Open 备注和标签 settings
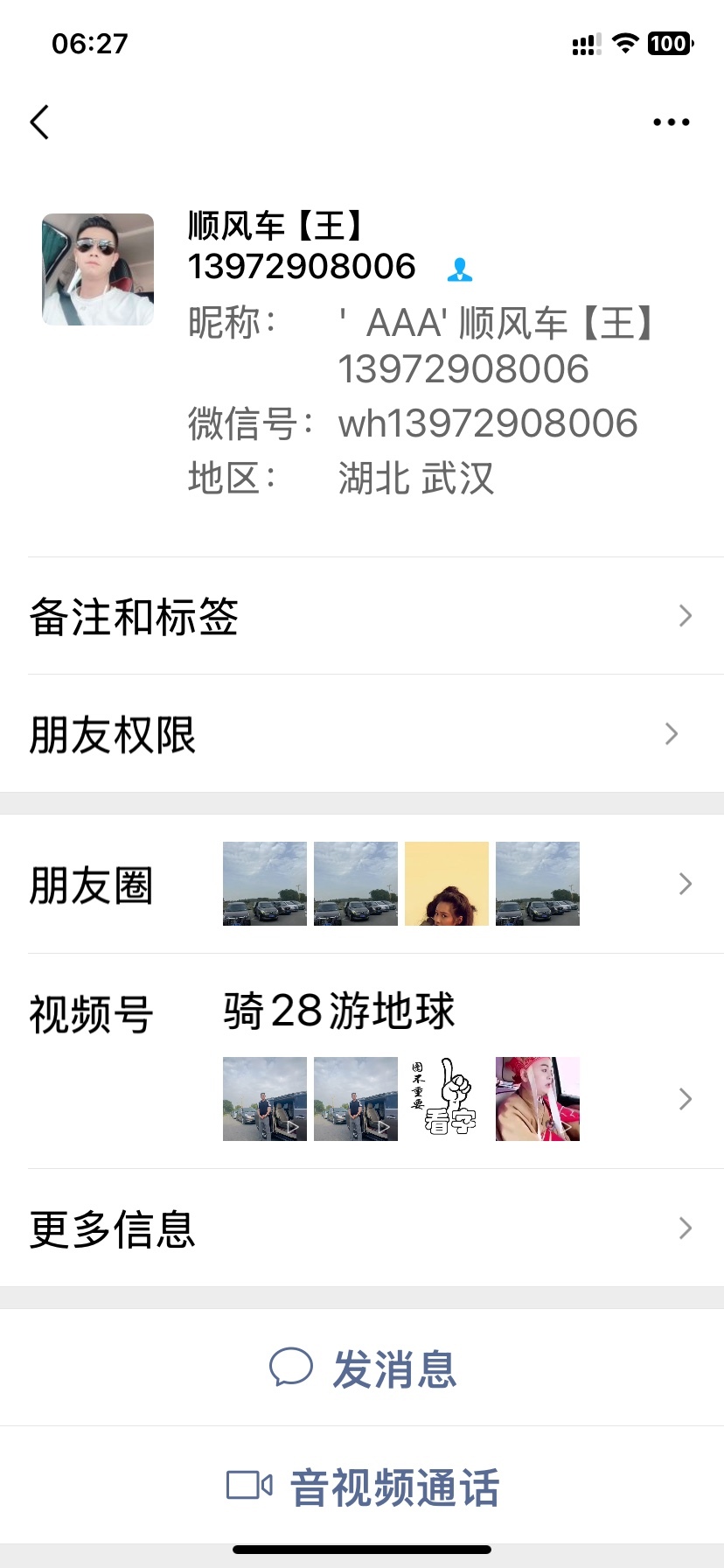Viewport: 724px width, 1568px height. tap(362, 616)
